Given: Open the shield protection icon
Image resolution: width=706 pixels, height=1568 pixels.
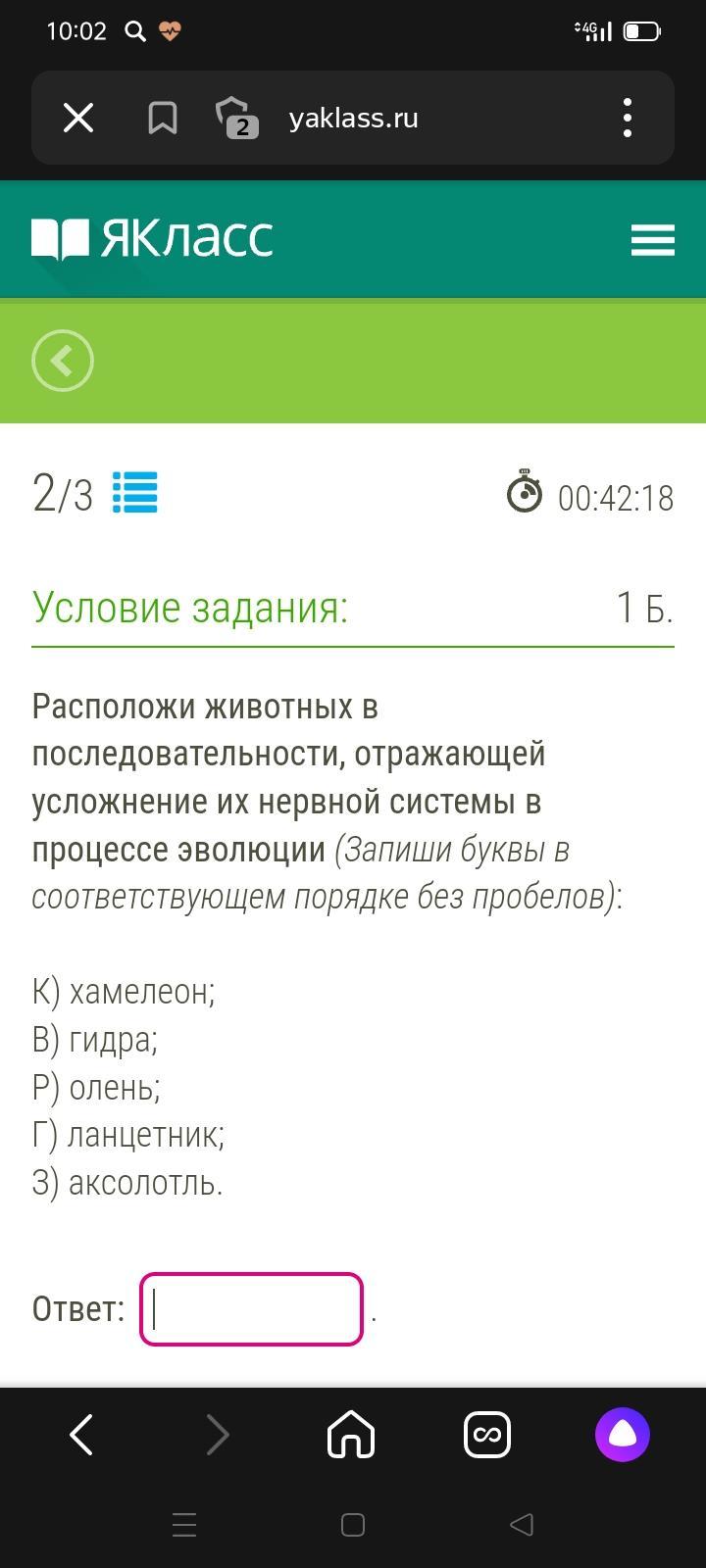Looking at the screenshot, I should click(x=235, y=118).
